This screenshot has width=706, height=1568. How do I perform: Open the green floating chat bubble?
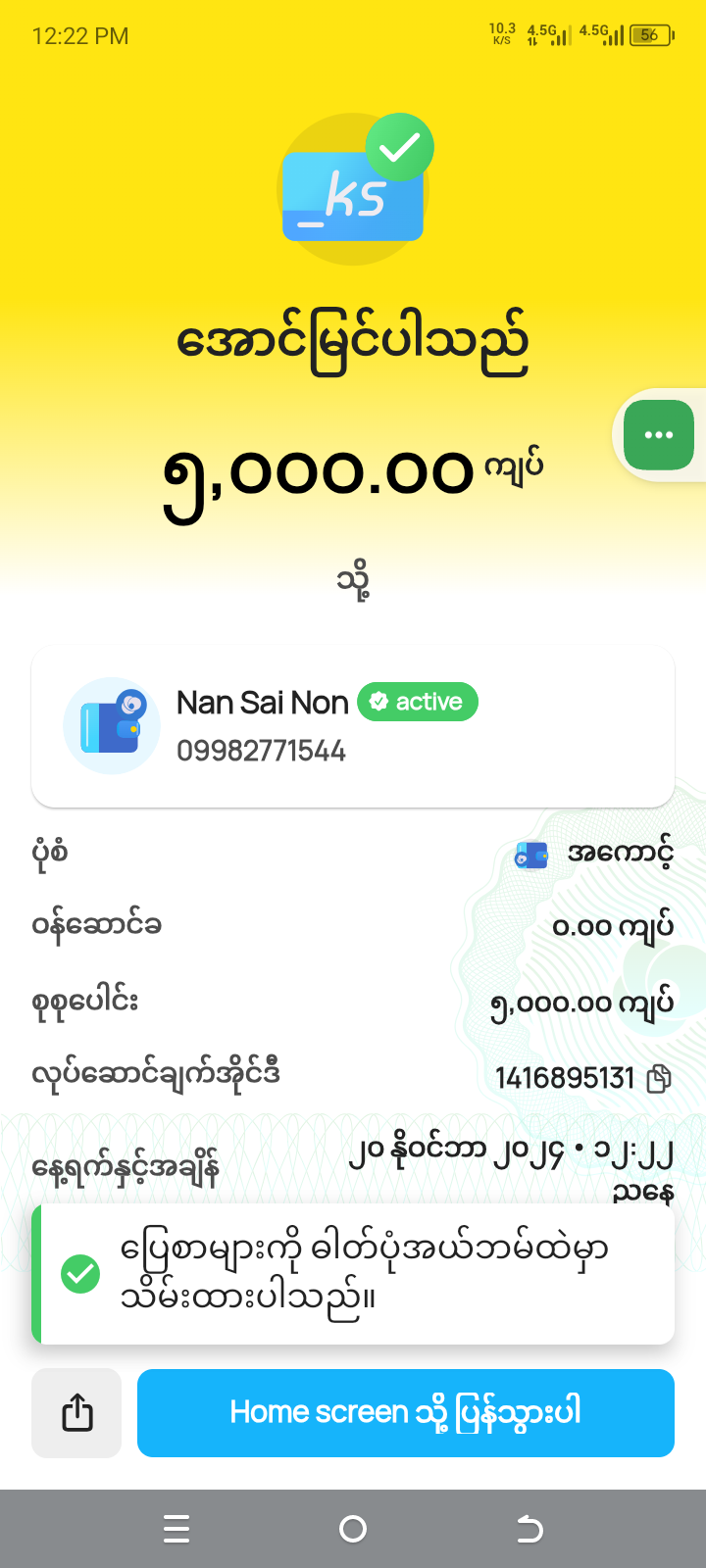(658, 435)
